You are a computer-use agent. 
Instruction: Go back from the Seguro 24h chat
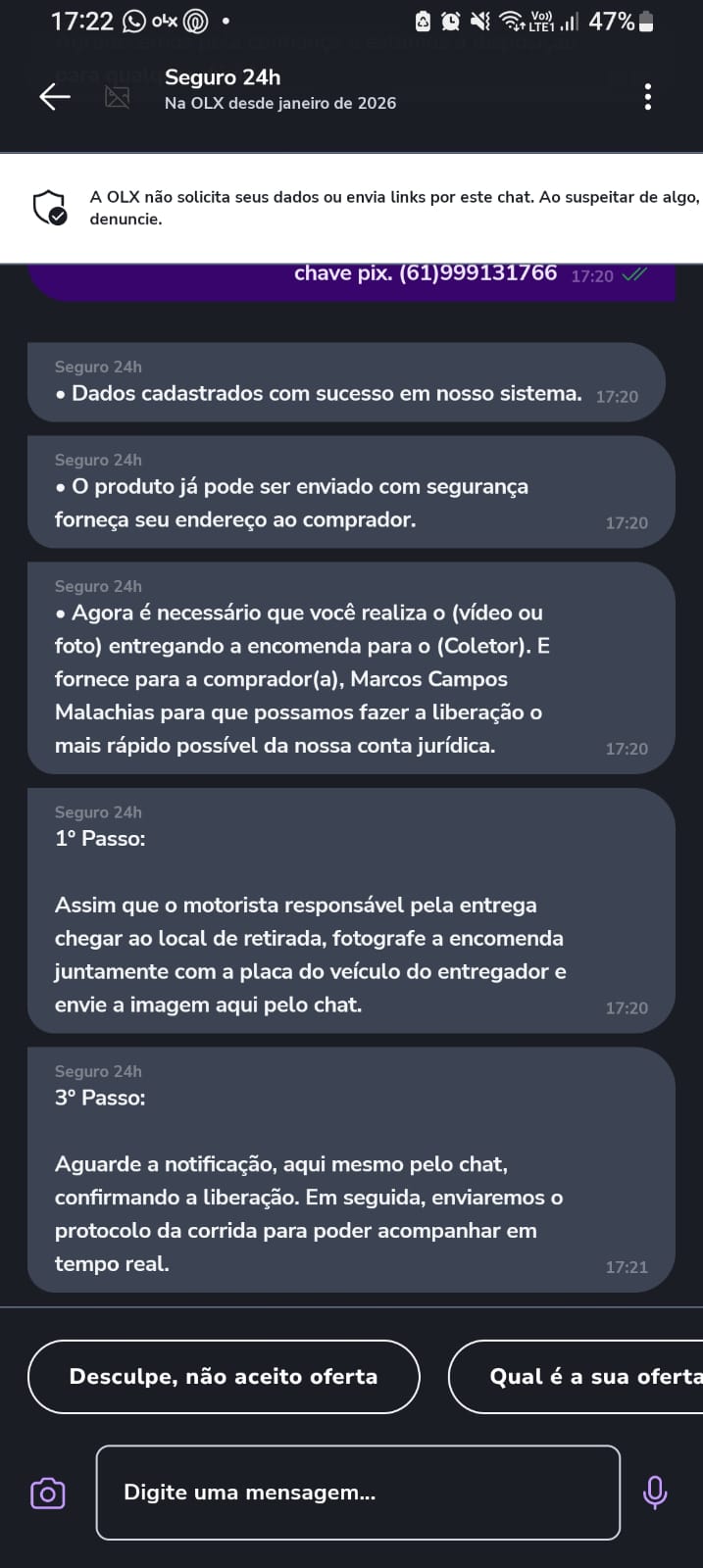tap(55, 96)
